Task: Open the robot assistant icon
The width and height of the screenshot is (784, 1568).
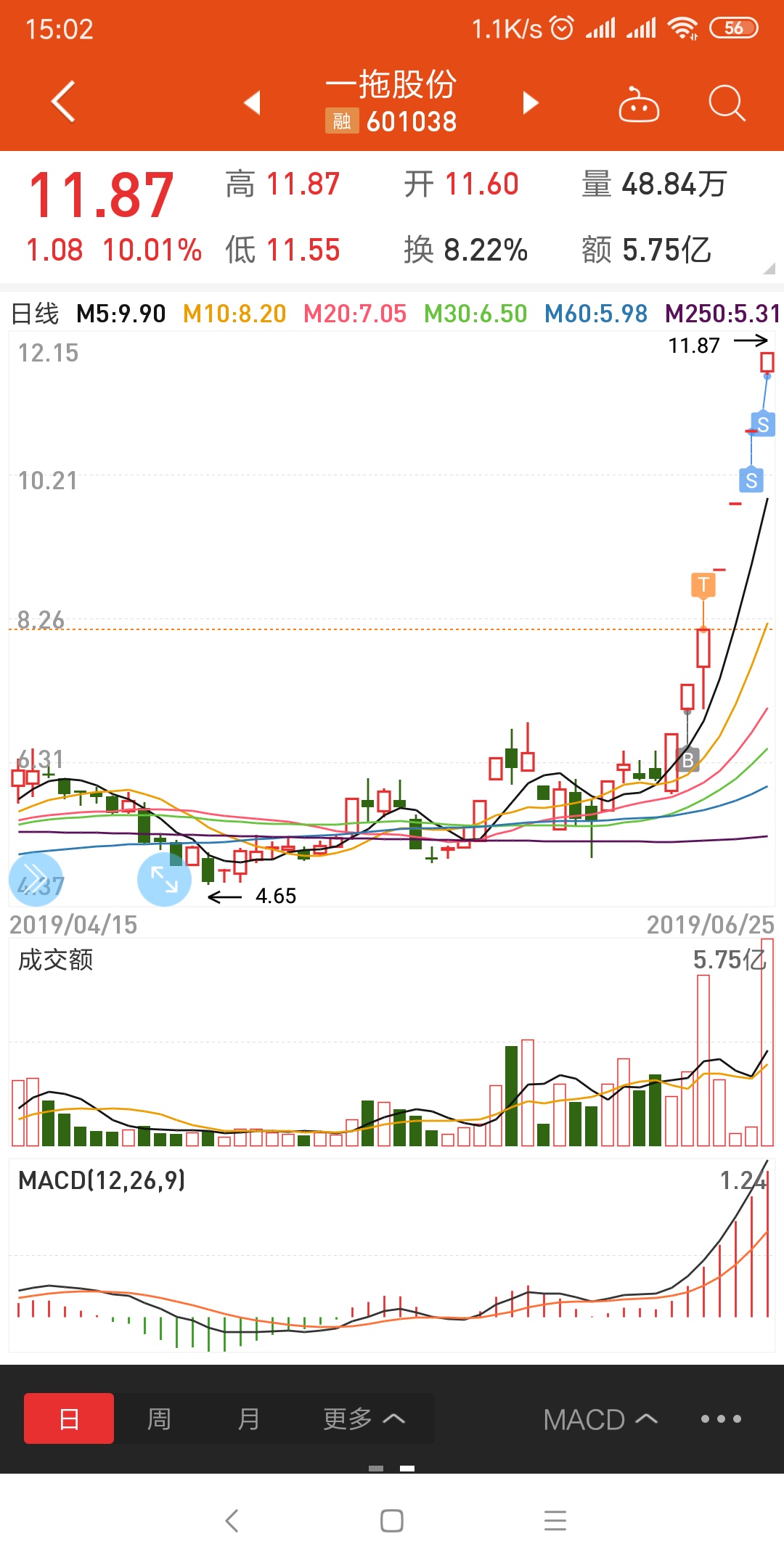Action: click(638, 104)
